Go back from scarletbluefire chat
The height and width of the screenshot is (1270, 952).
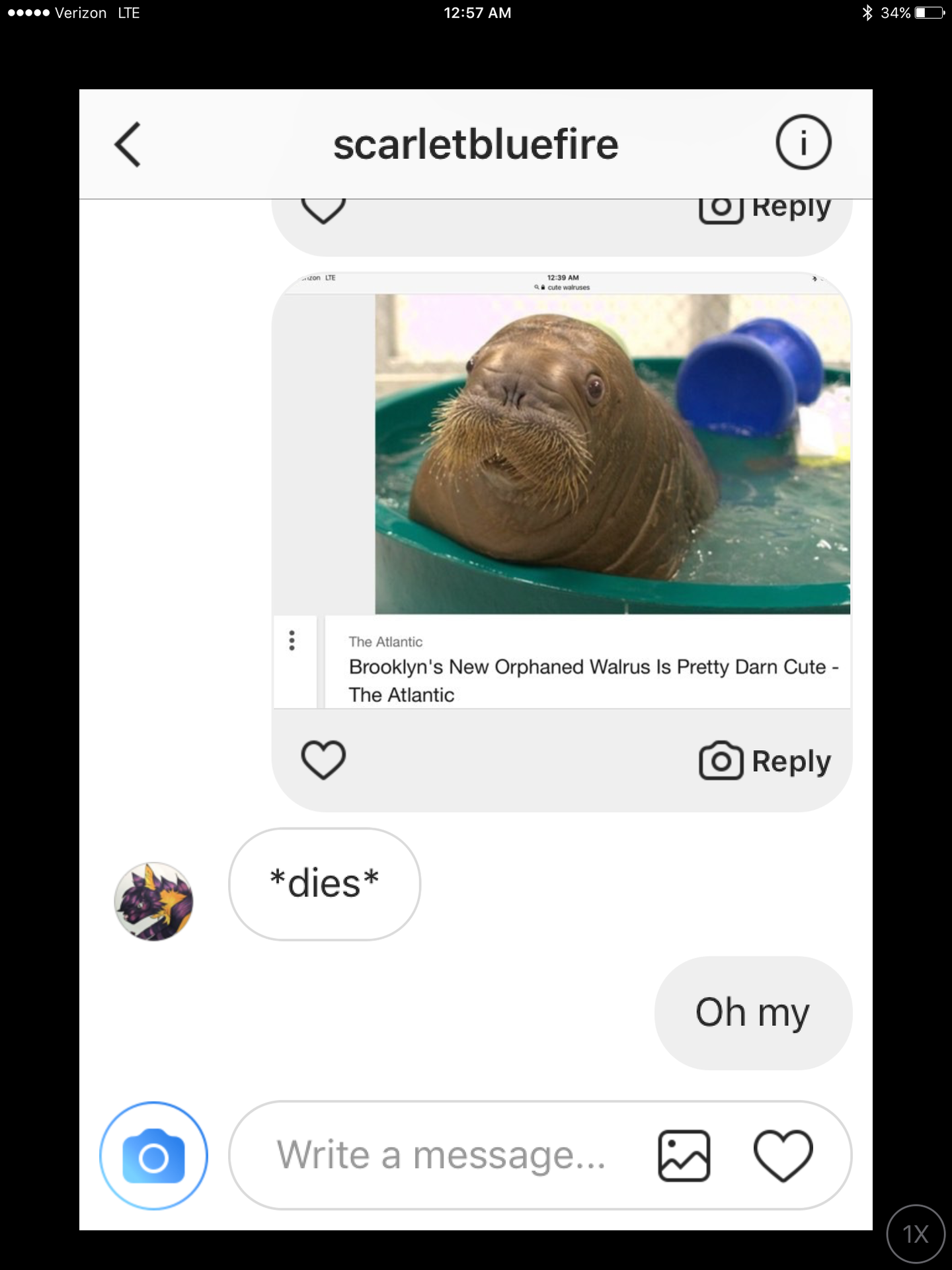[x=128, y=144]
